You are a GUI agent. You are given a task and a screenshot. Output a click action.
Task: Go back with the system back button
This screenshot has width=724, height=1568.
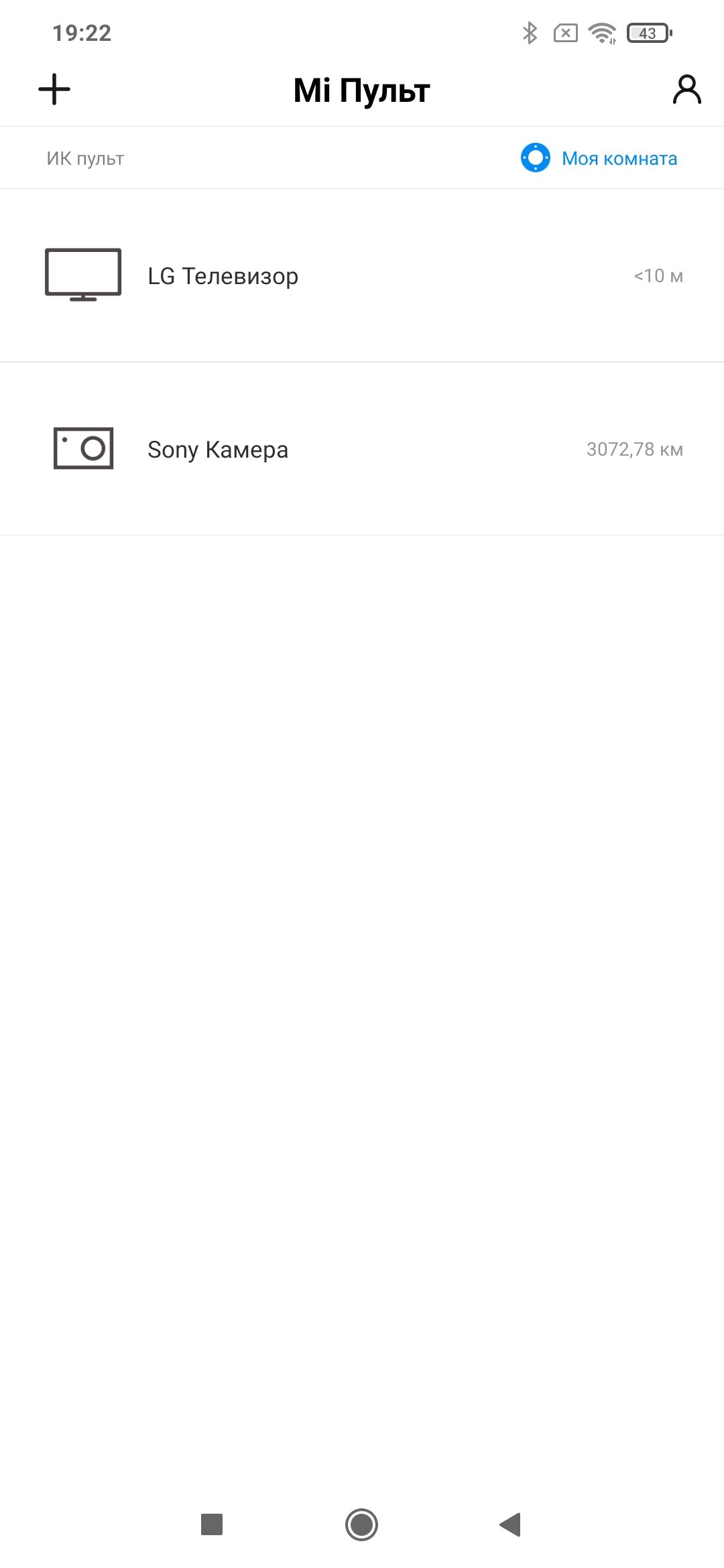tap(510, 1524)
